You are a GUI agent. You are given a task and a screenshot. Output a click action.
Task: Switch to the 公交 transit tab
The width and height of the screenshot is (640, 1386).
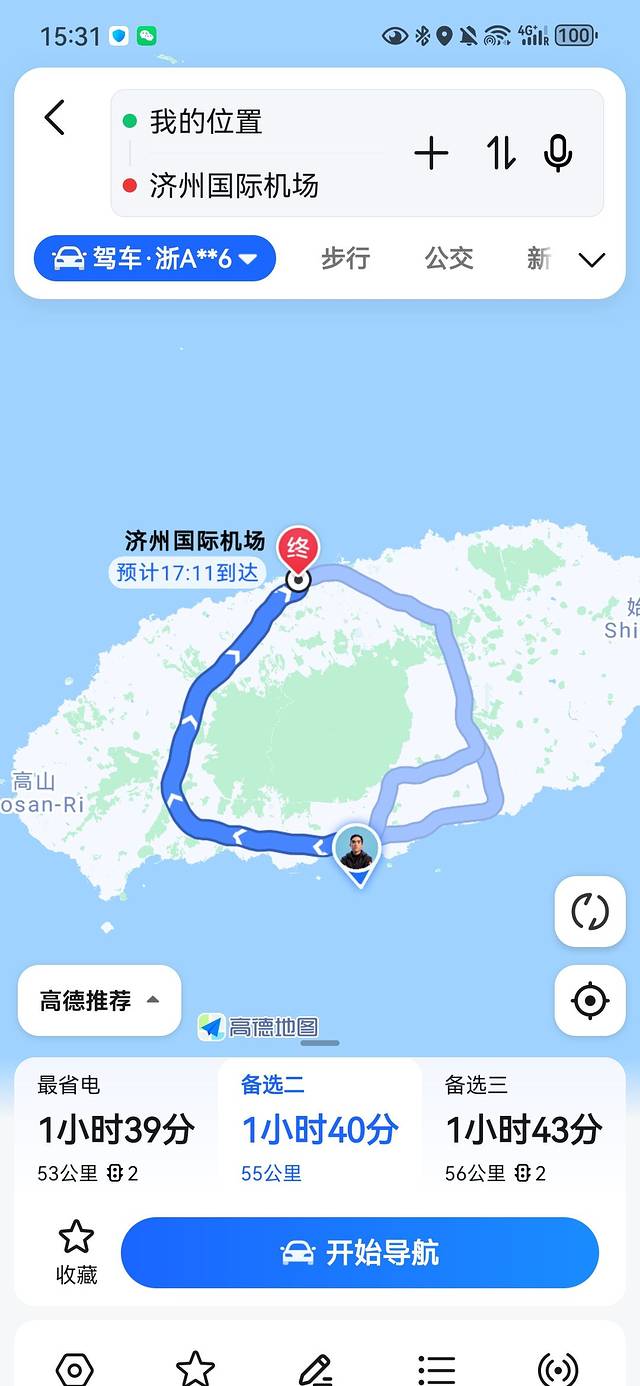[x=449, y=259]
